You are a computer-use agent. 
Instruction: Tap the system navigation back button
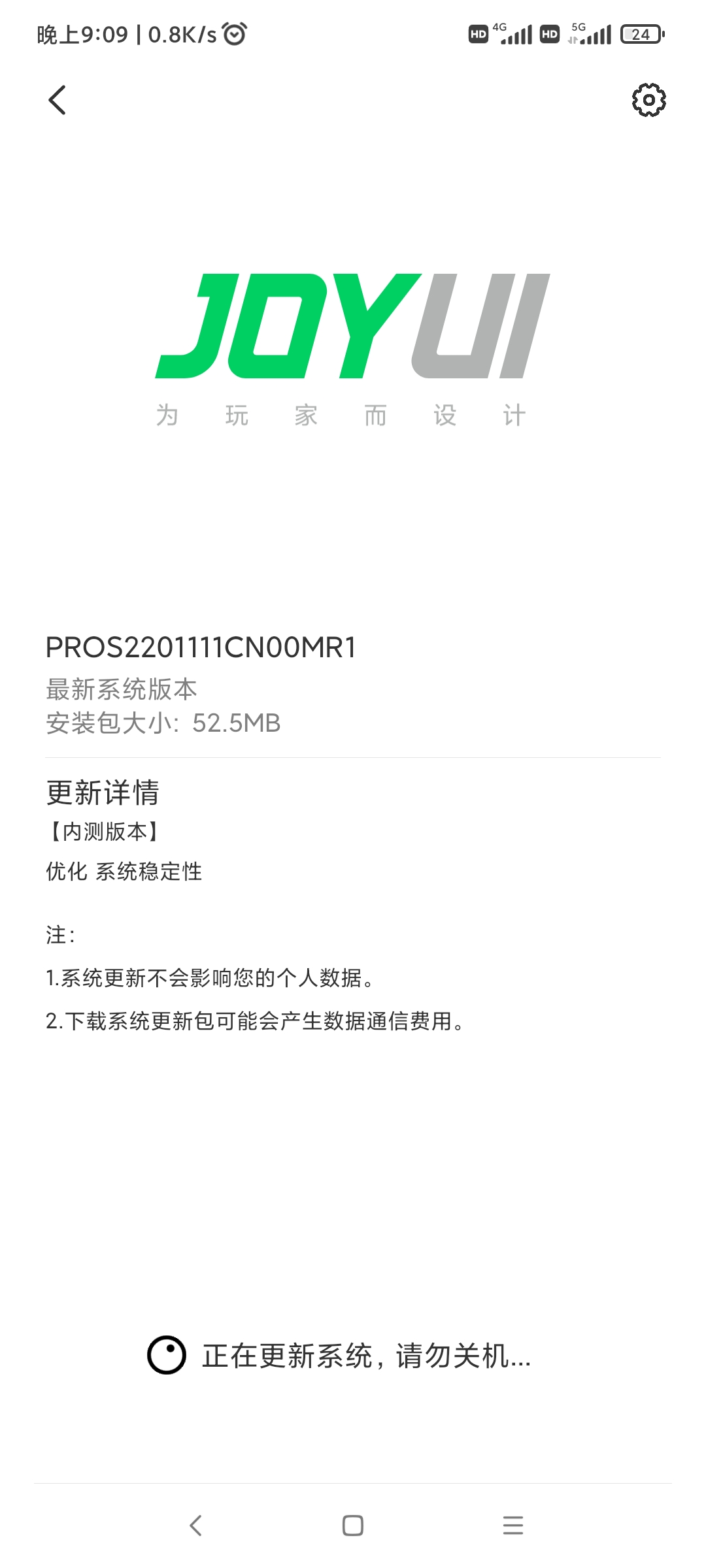point(195,1526)
